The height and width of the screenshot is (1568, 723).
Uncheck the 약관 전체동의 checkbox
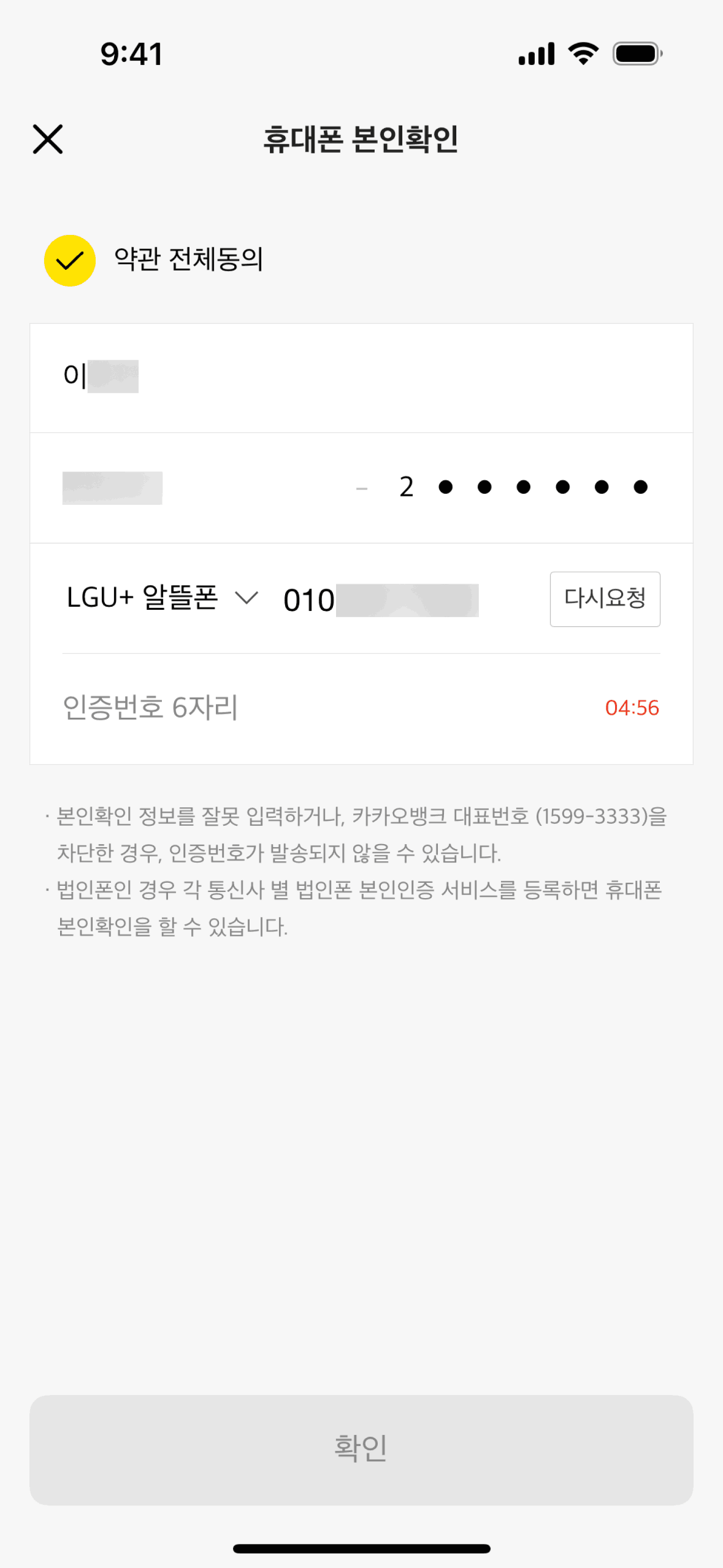click(70, 261)
